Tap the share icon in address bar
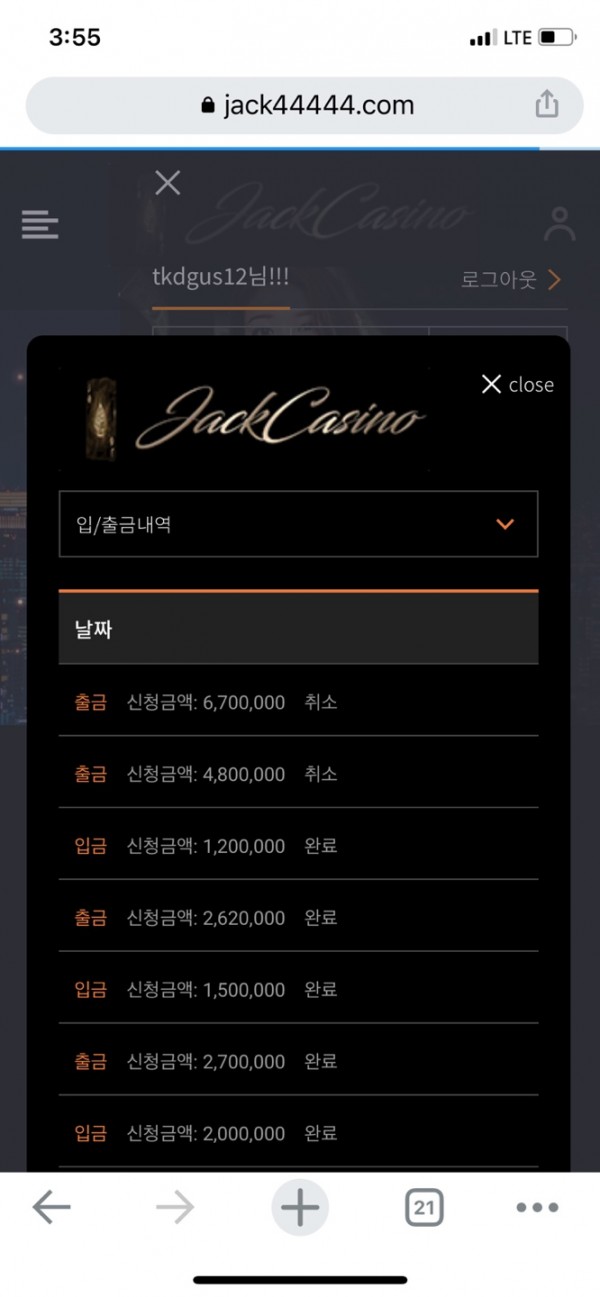 tap(546, 104)
